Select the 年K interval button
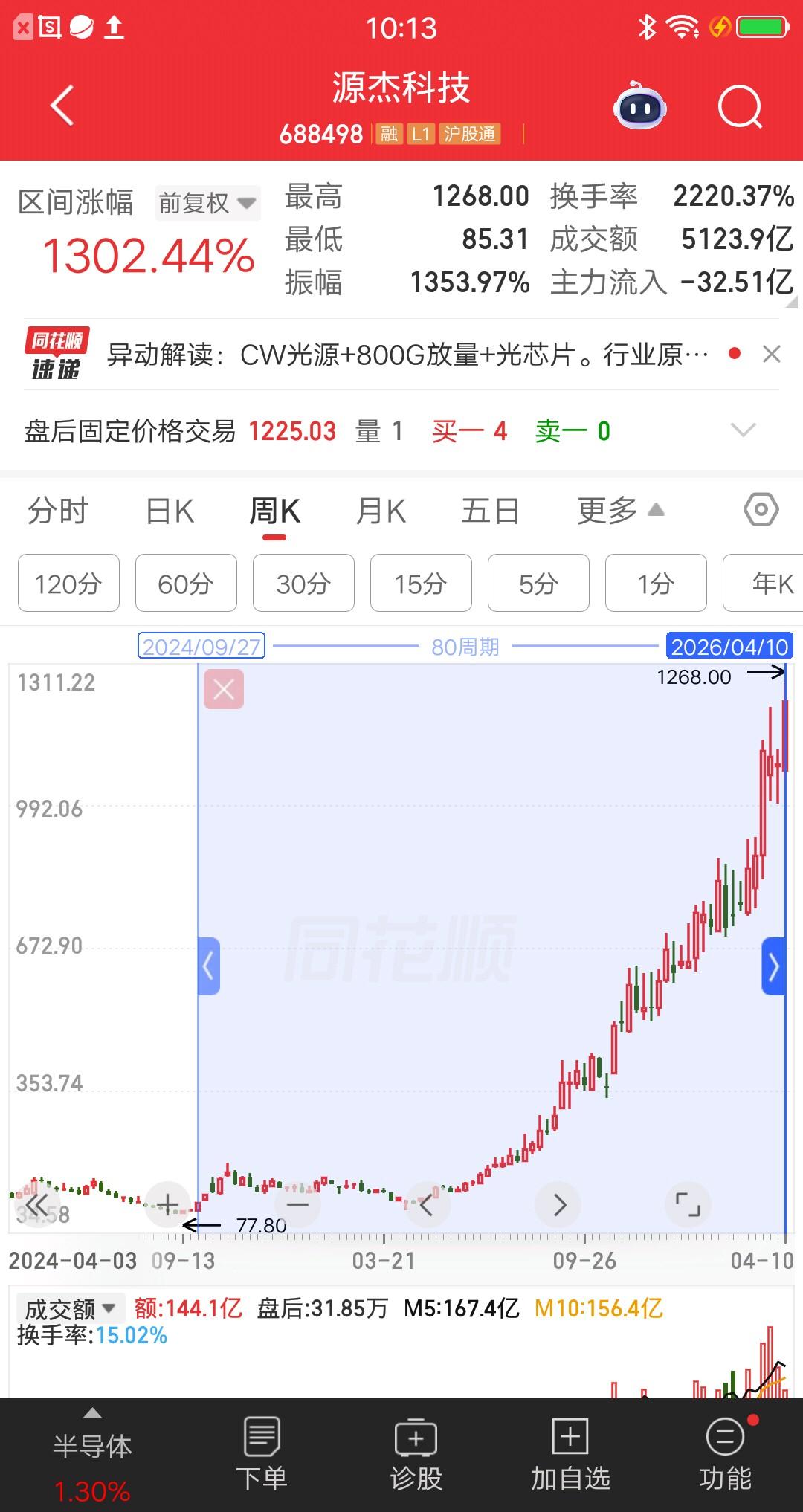This screenshot has width=803, height=1512. pyautogui.click(x=769, y=584)
